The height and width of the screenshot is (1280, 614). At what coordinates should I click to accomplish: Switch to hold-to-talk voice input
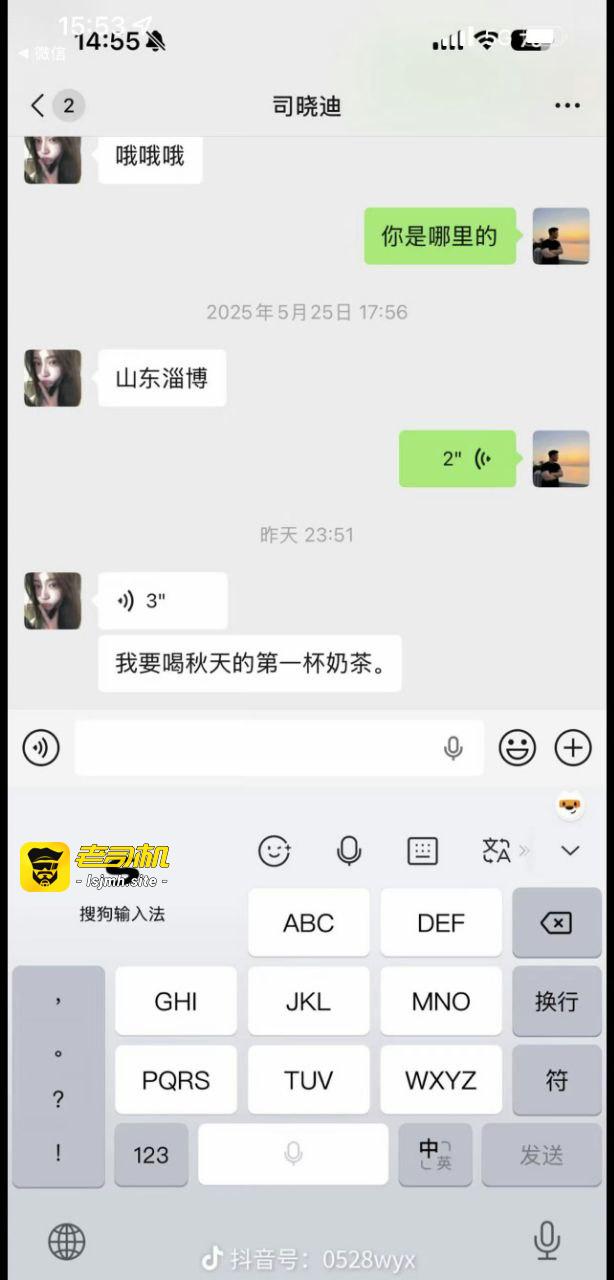click(x=41, y=748)
